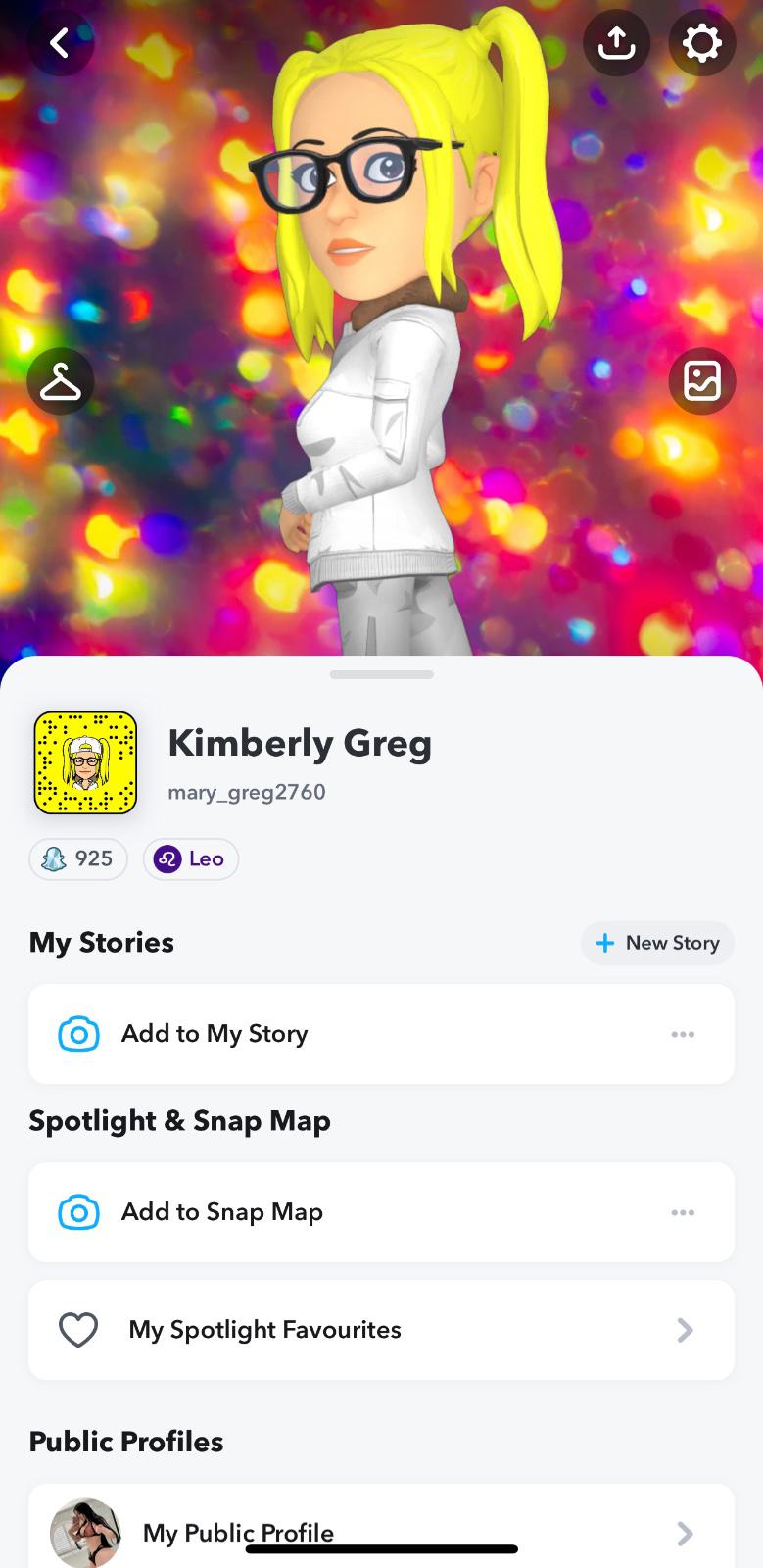The height and width of the screenshot is (1568, 763).
Task: Change Bitmoji outfit with the hanger icon
Action: 61,381
